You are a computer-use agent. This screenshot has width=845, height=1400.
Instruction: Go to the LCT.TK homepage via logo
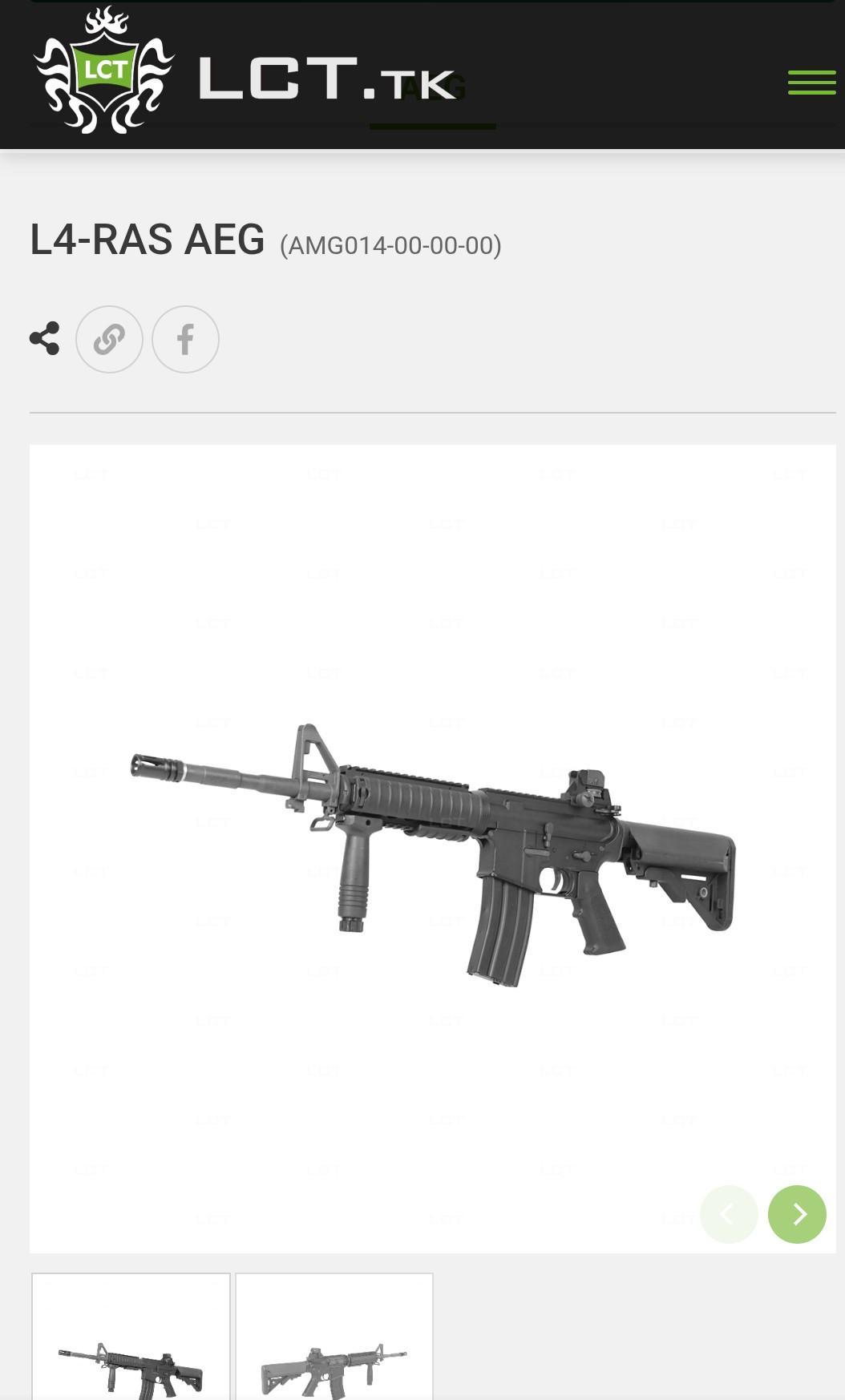coord(245,73)
